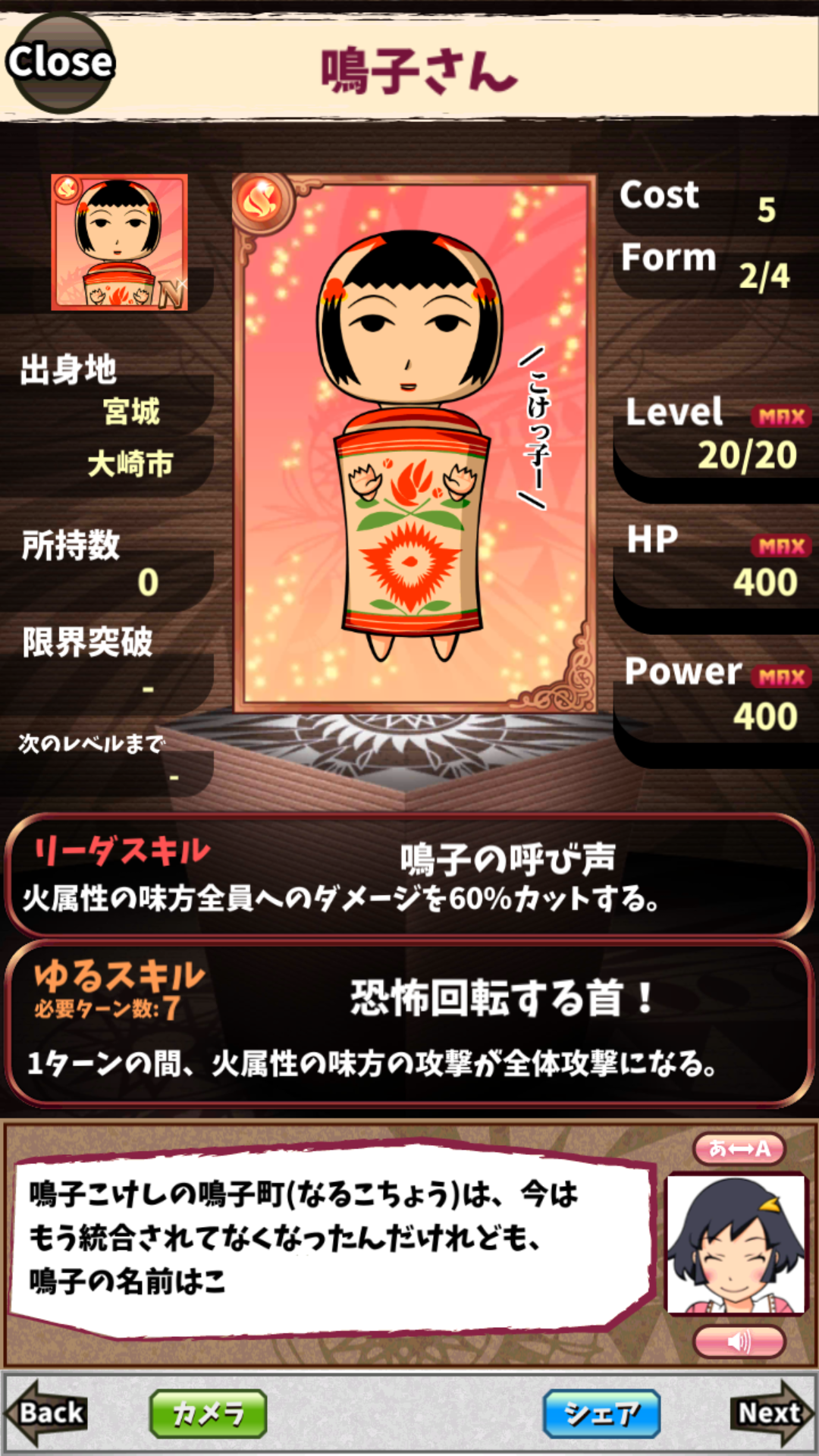Close the 鳴子さん character detail screen
This screenshot has width=819, height=1456.
[59, 62]
